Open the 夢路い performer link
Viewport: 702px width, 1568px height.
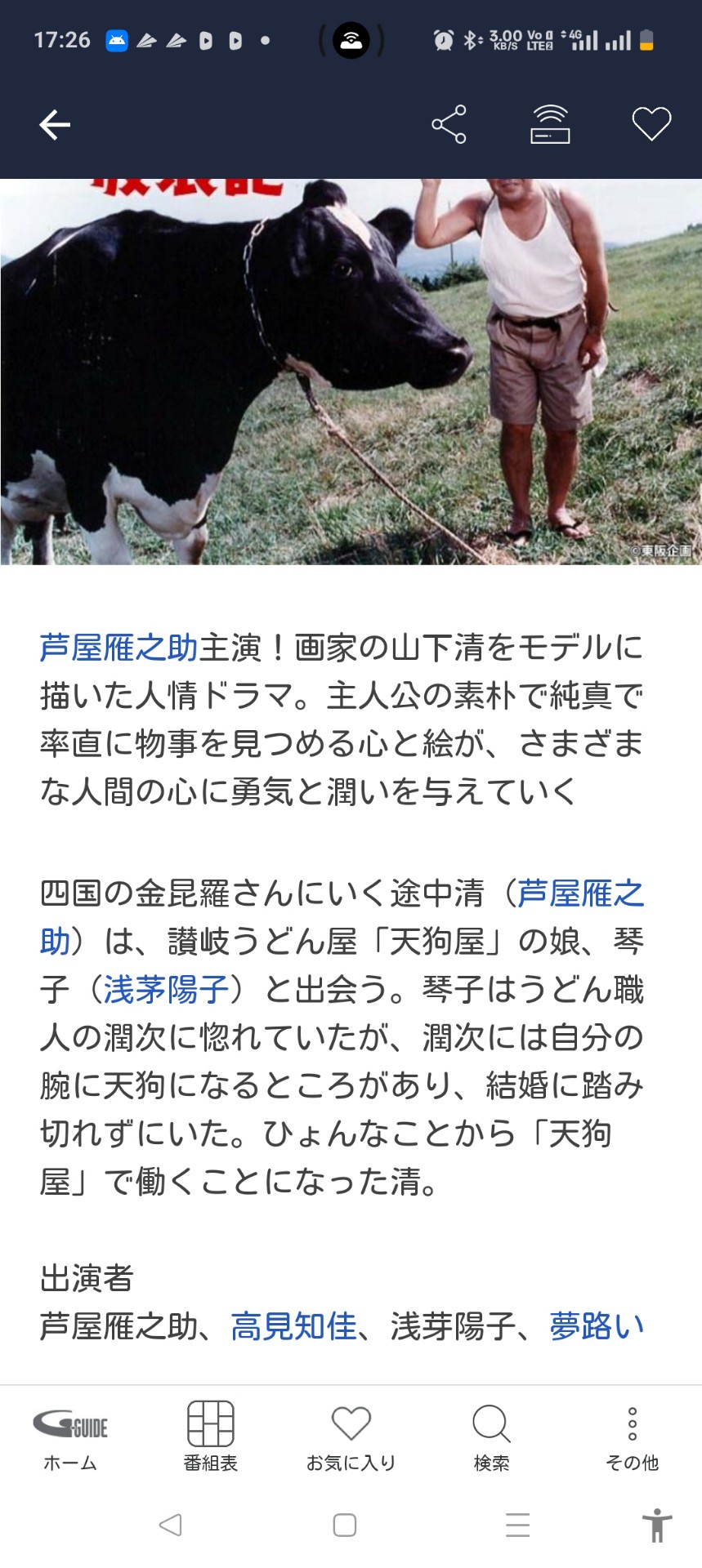click(597, 1326)
